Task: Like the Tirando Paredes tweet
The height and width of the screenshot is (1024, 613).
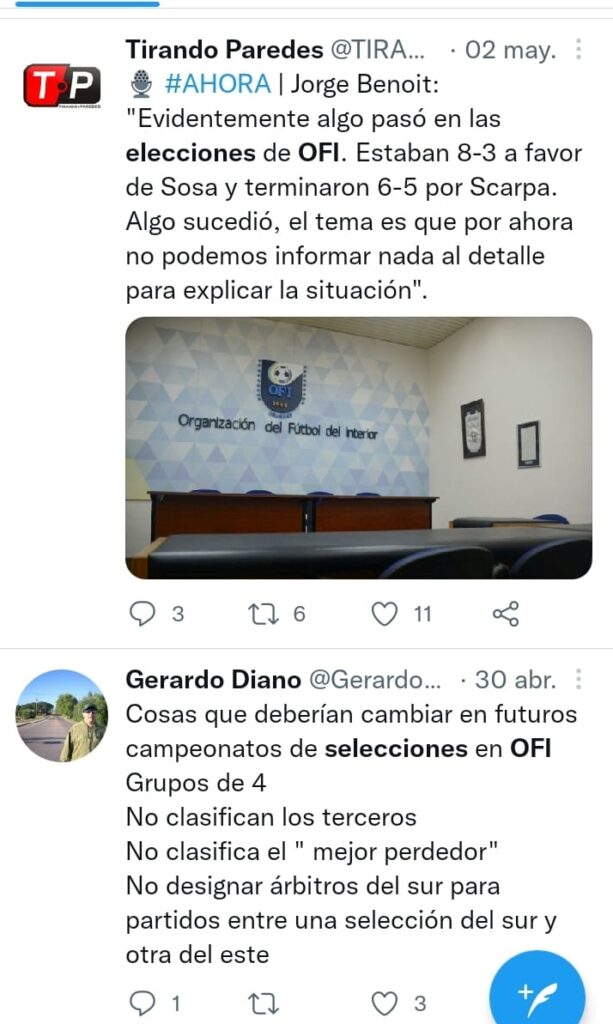Action: click(x=385, y=614)
